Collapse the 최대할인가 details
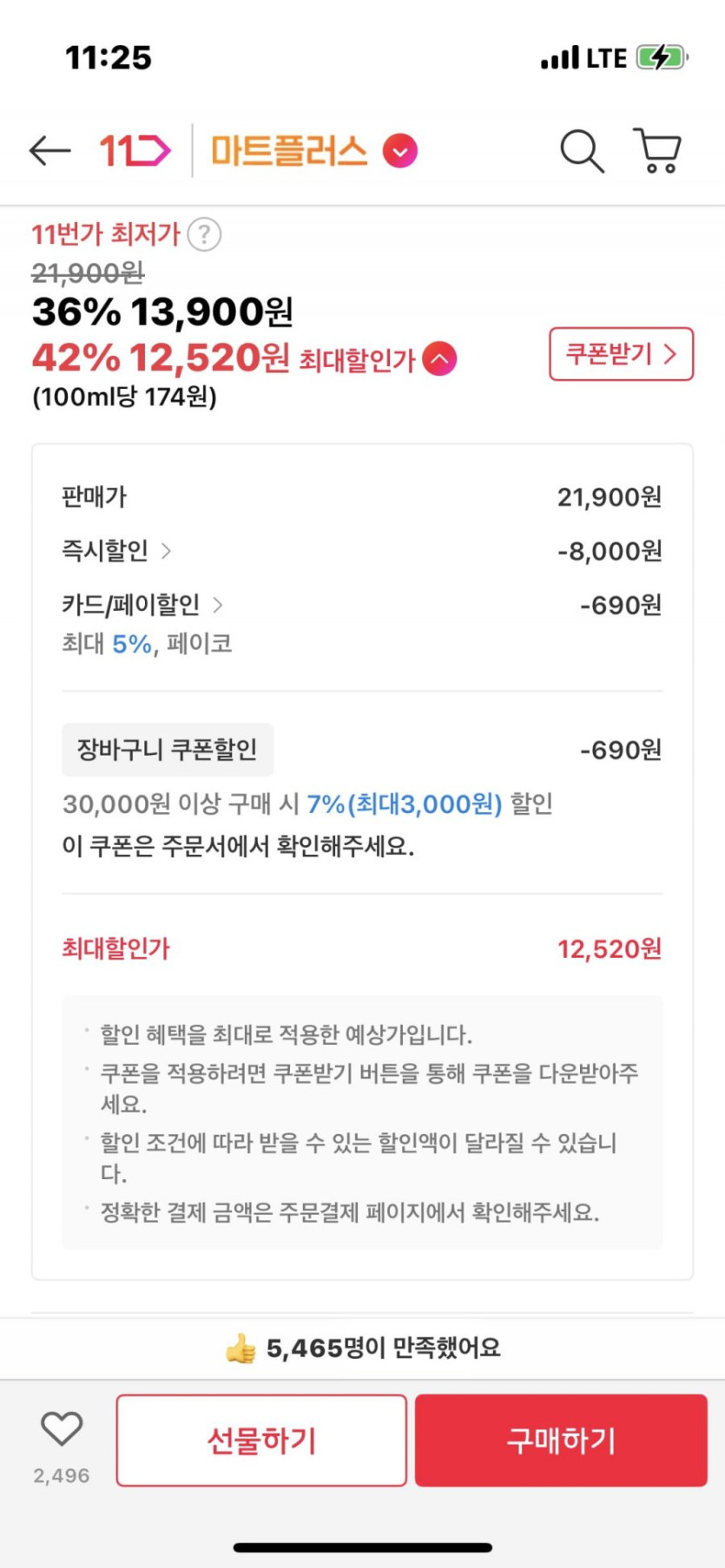The image size is (725, 1568). click(439, 358)
